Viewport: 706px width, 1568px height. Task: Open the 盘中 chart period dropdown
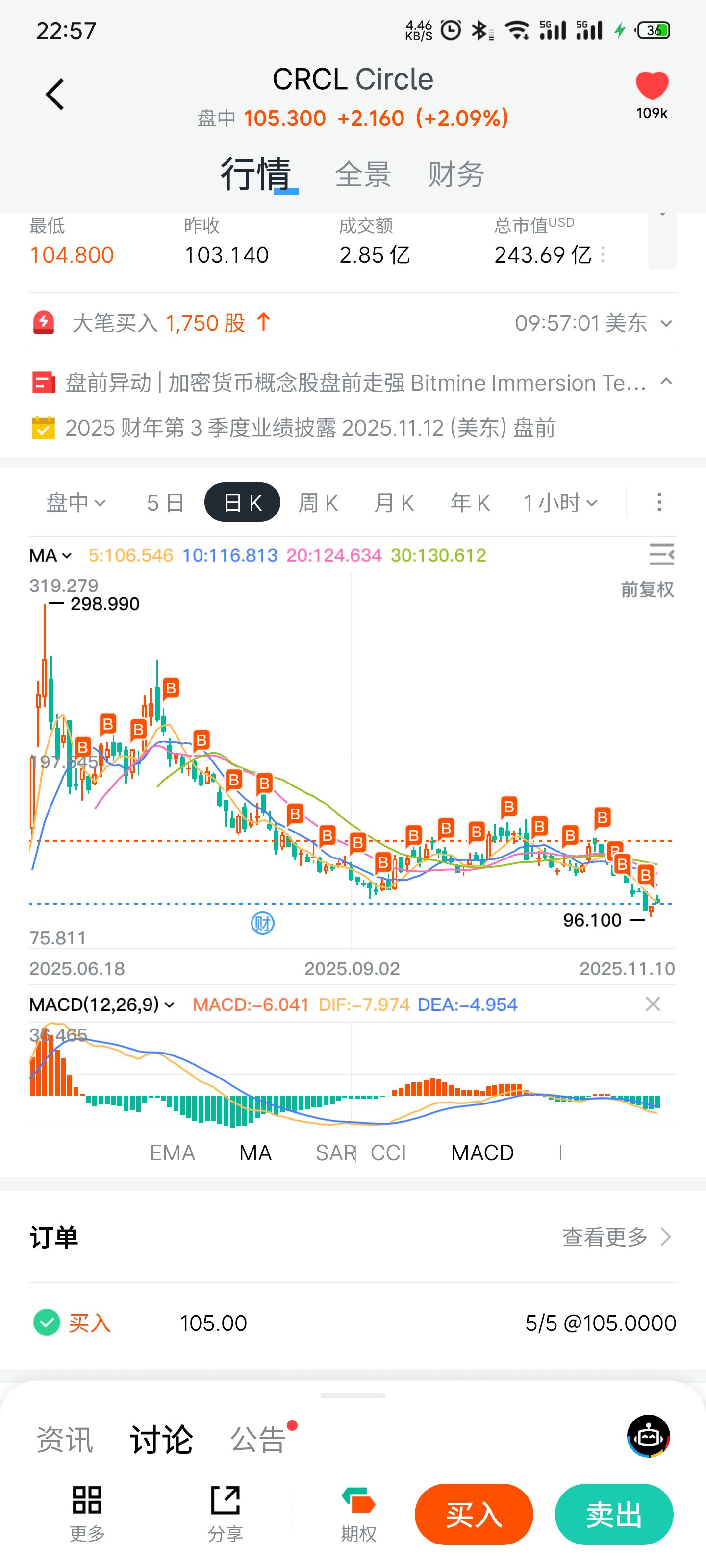click(x=76, y=503)
